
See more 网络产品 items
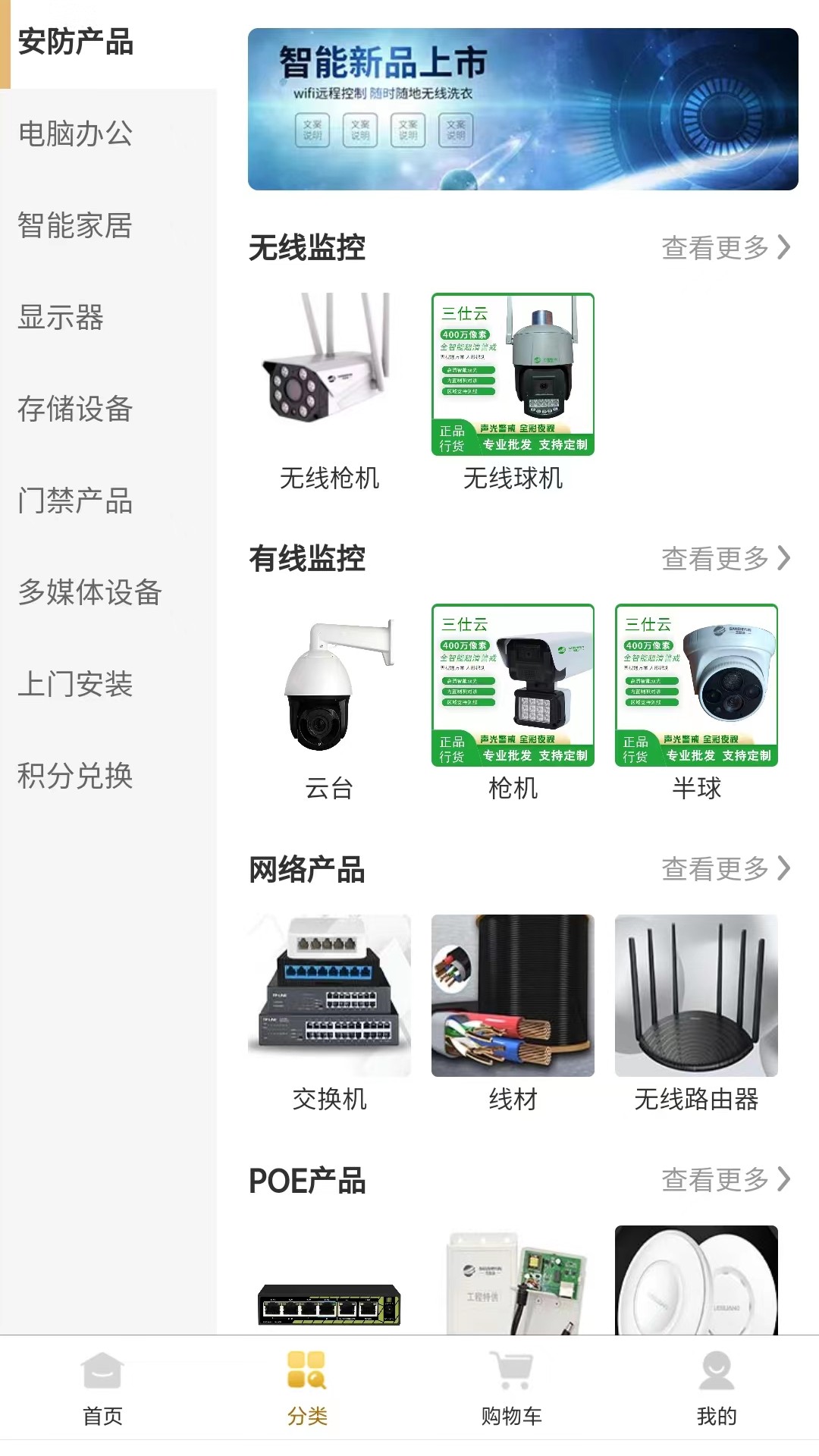click(x=725, y=869)
